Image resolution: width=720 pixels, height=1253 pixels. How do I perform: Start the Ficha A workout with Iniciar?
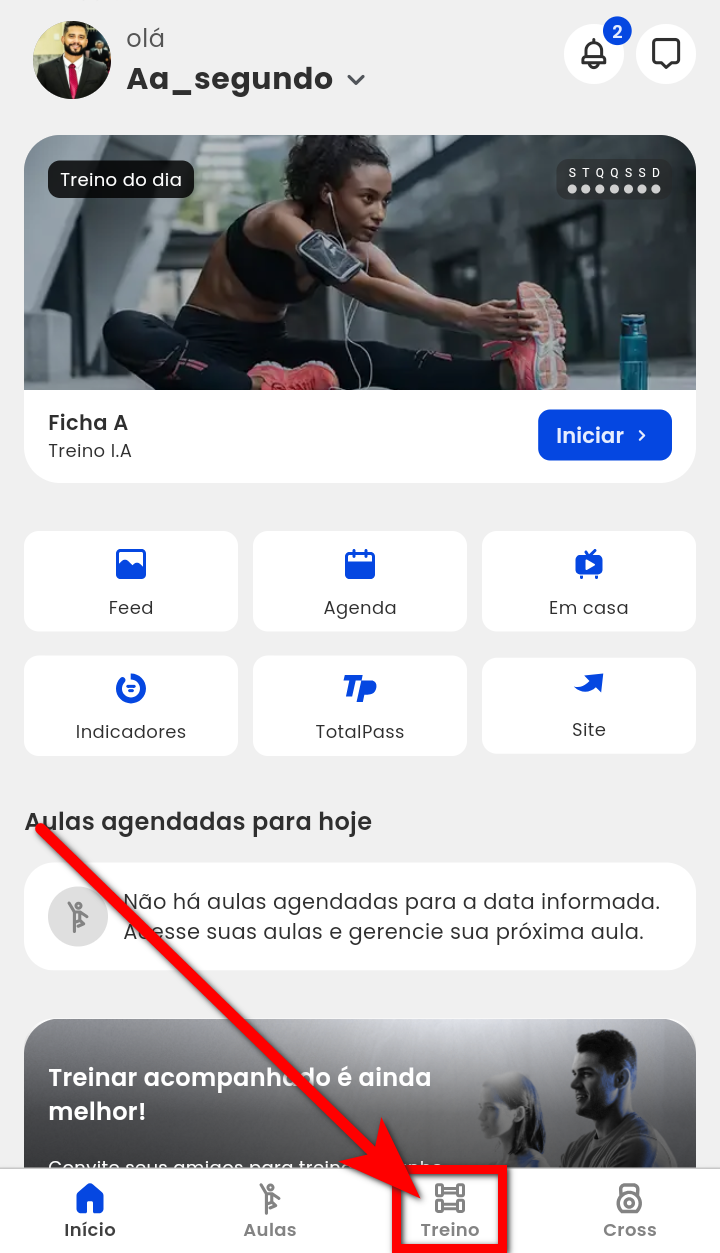[x=604, y=435]
